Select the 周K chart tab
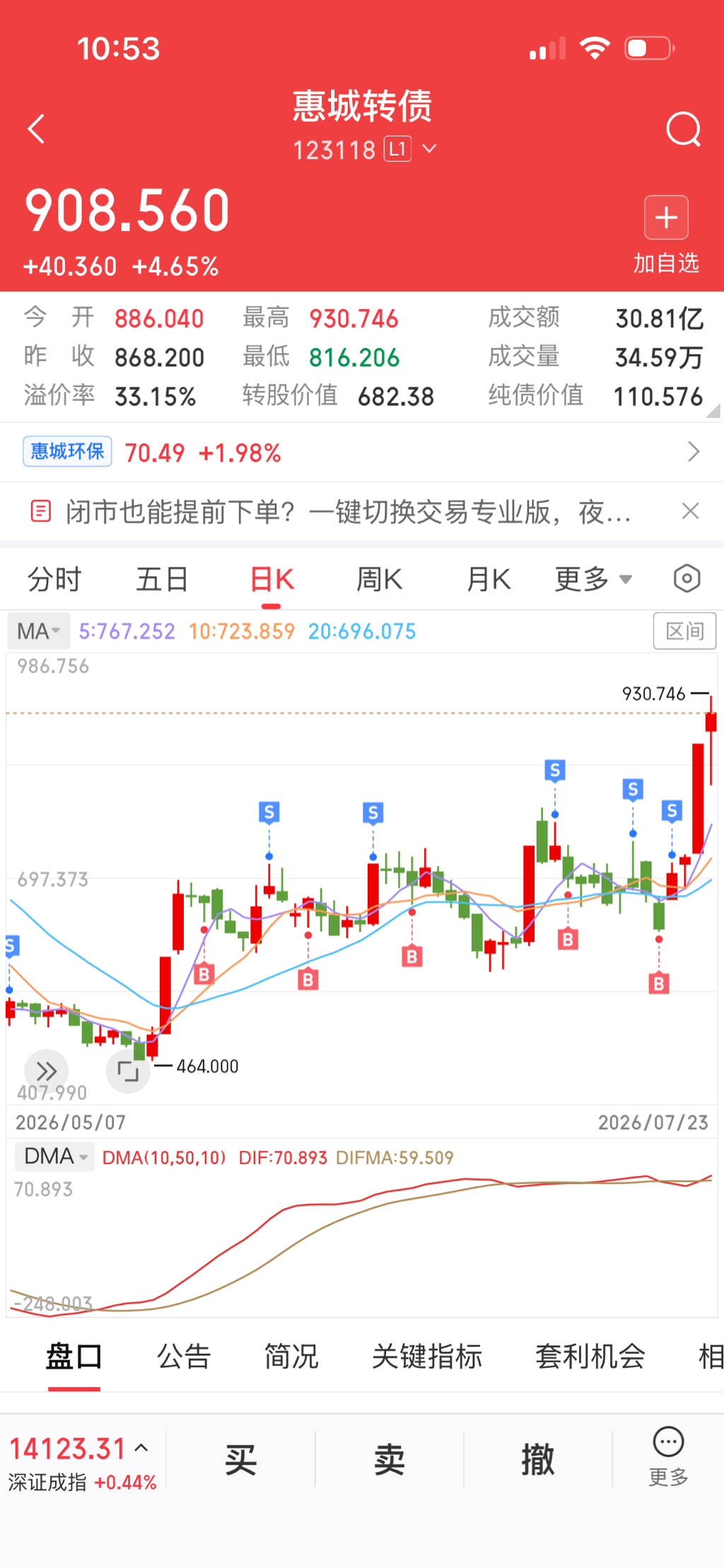This screenshot has height=1568, width=724. 379,579
